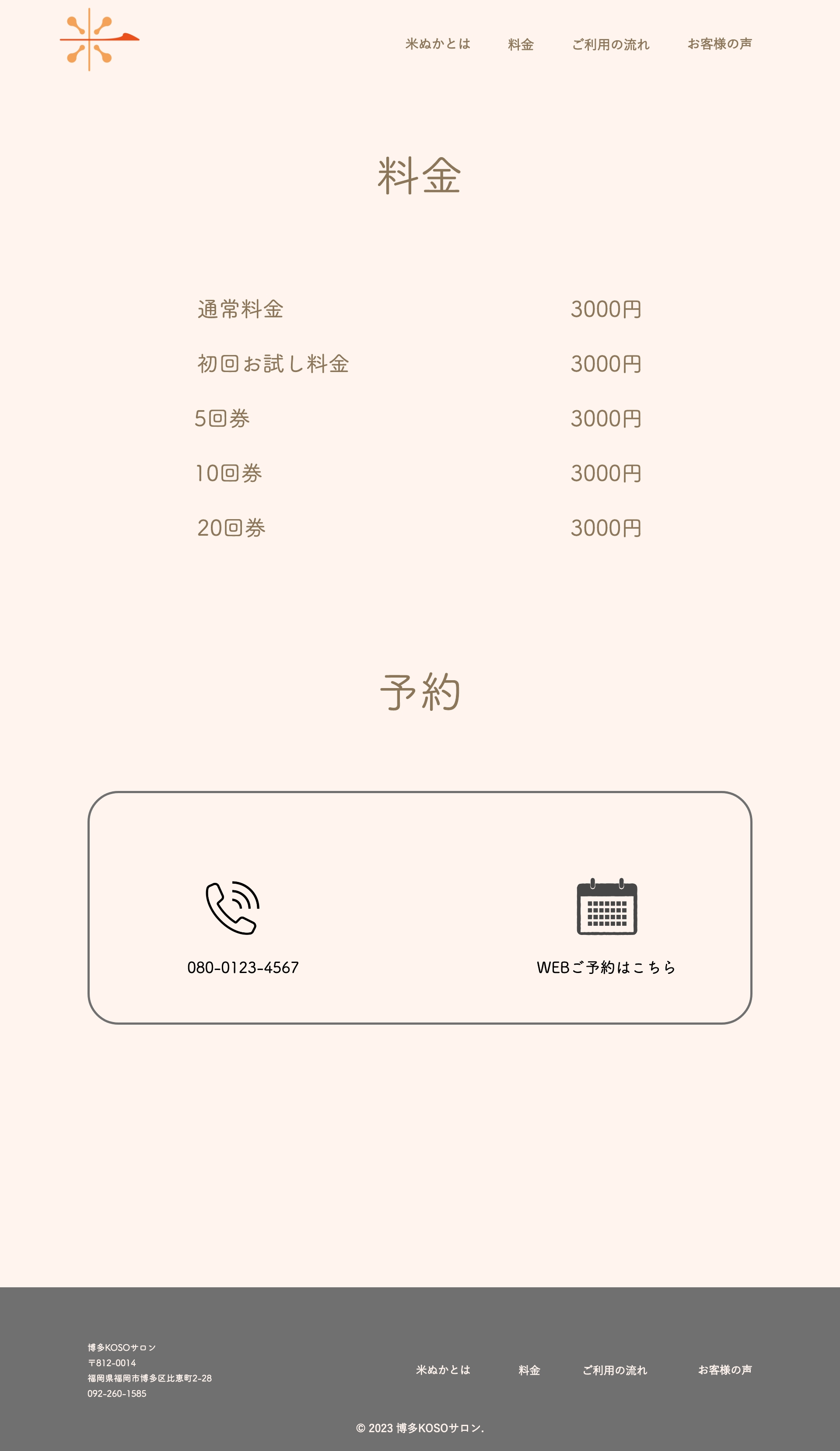
Task: Open お客様の声 in the footer
Action: pos(724,1370)
